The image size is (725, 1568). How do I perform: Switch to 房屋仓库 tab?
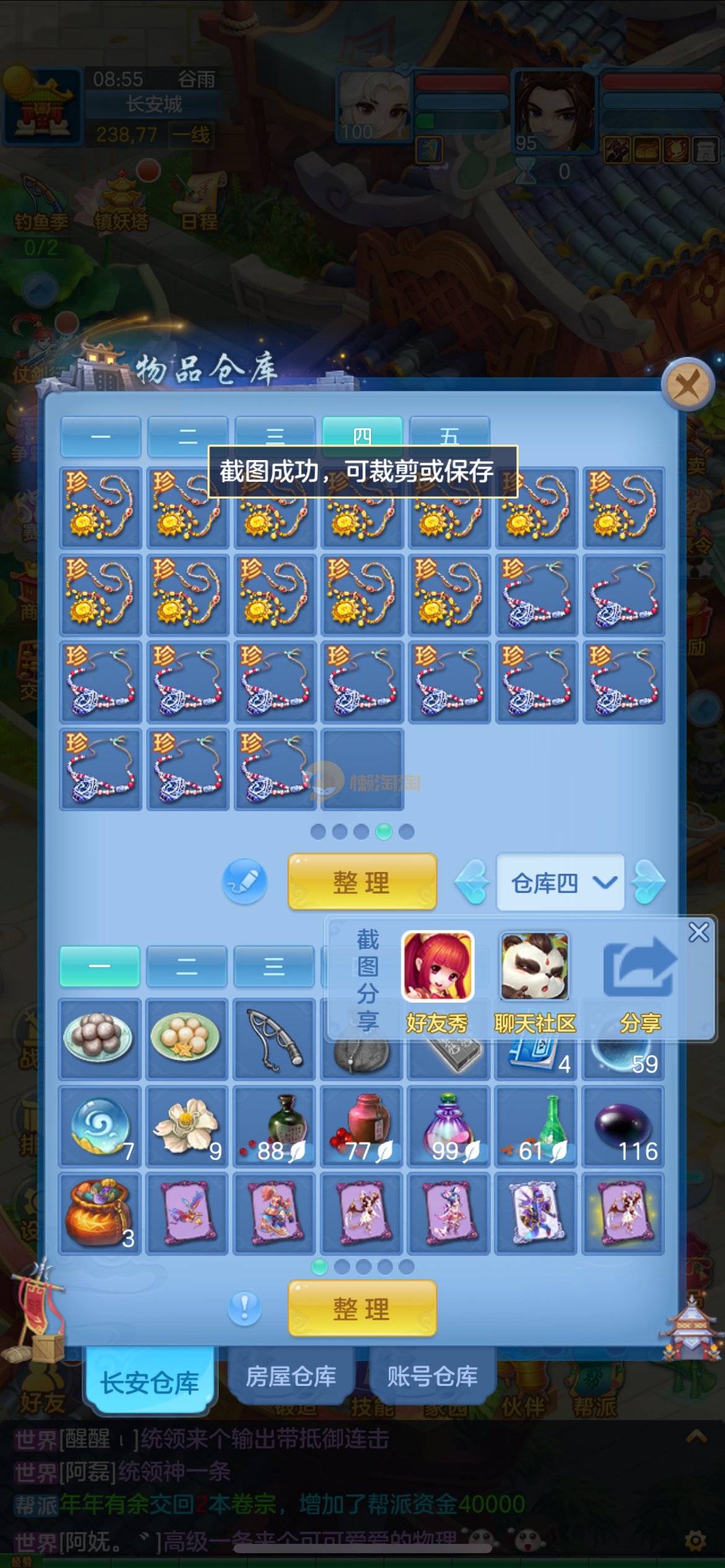coord(291,1376)
